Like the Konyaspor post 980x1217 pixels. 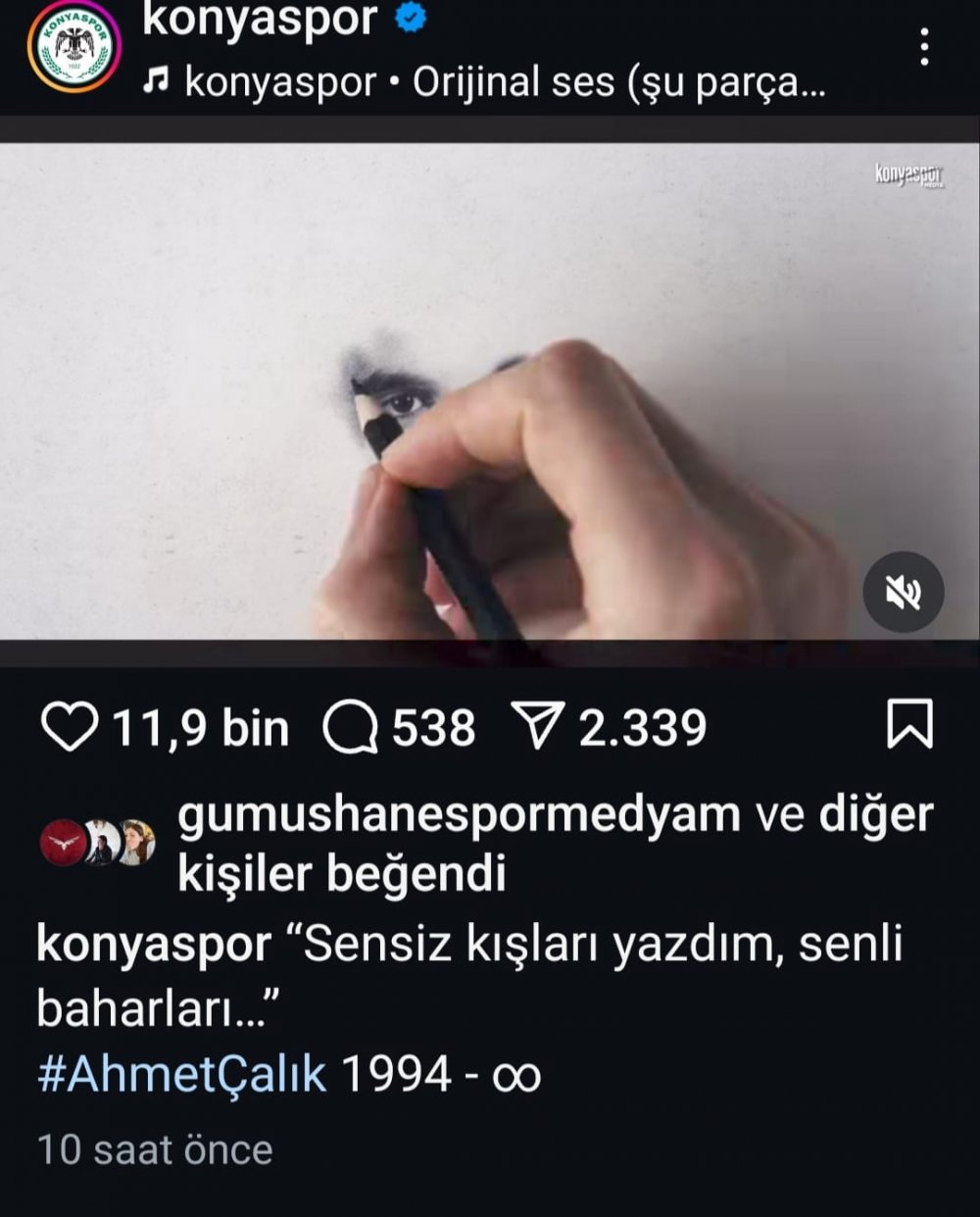[x=70, y=727]
